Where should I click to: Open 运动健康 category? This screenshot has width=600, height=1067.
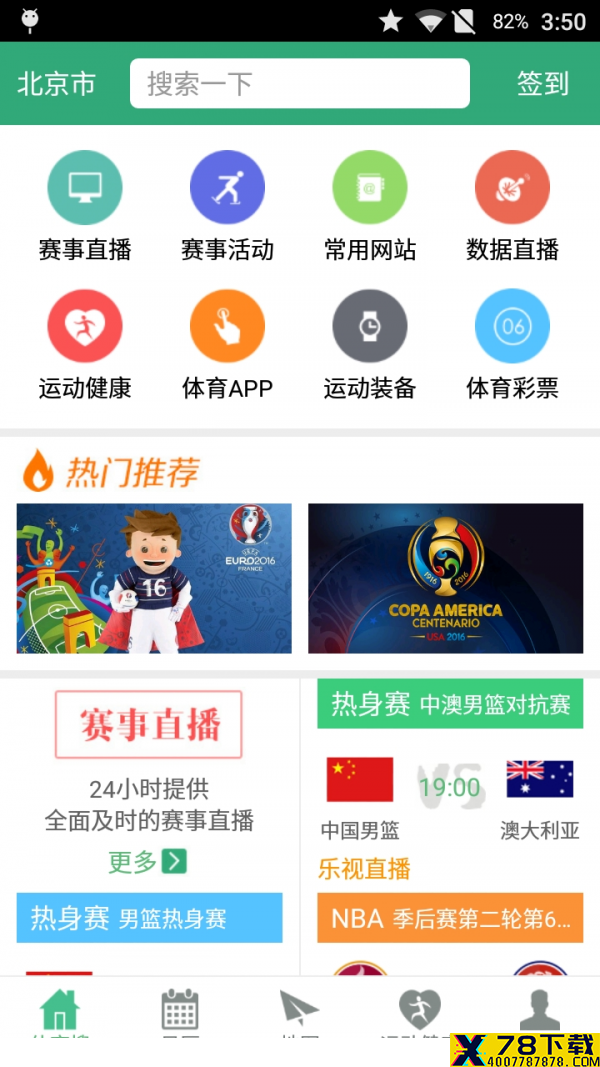(85, 345)
